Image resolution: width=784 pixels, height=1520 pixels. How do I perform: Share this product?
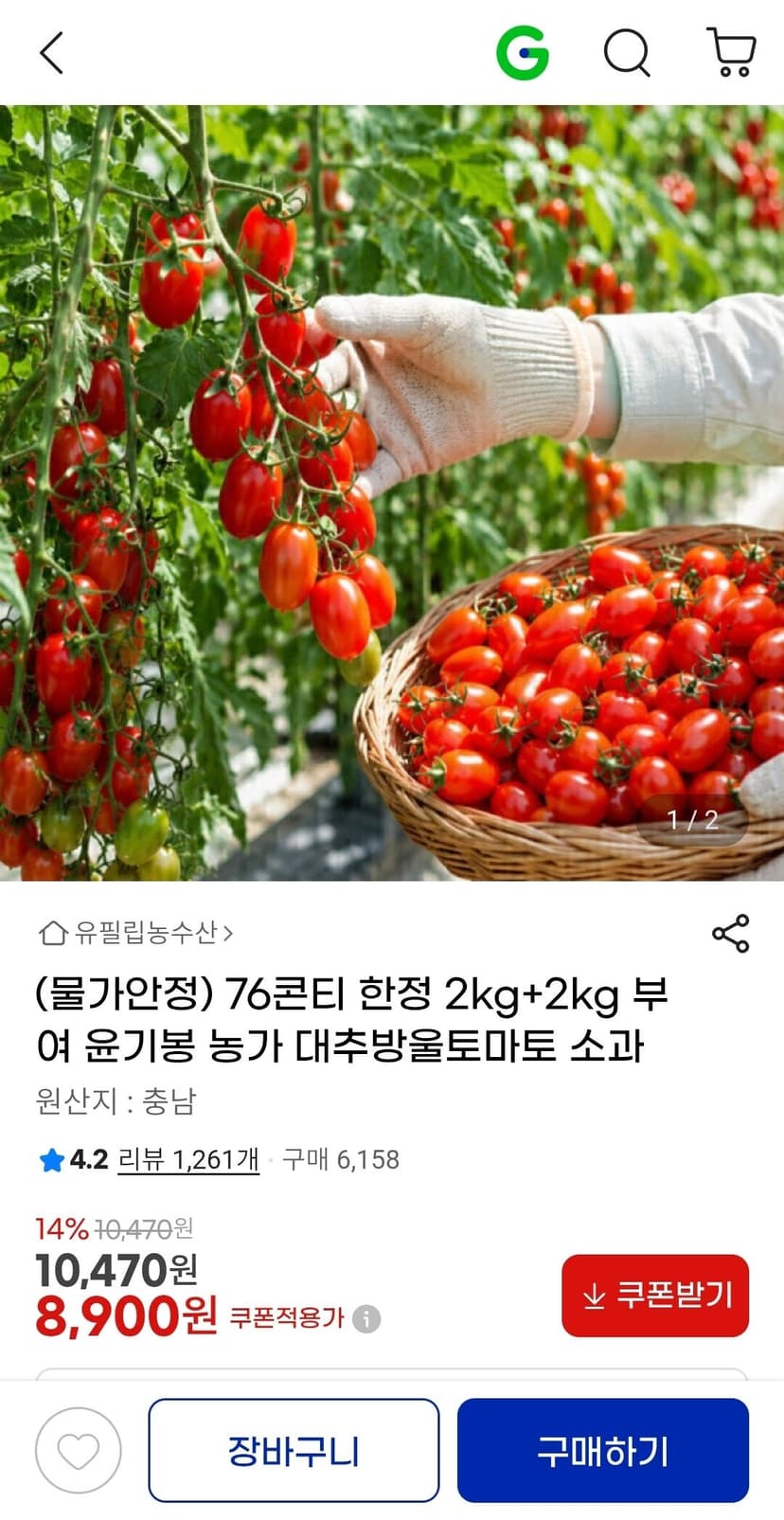tap(730, 933)
